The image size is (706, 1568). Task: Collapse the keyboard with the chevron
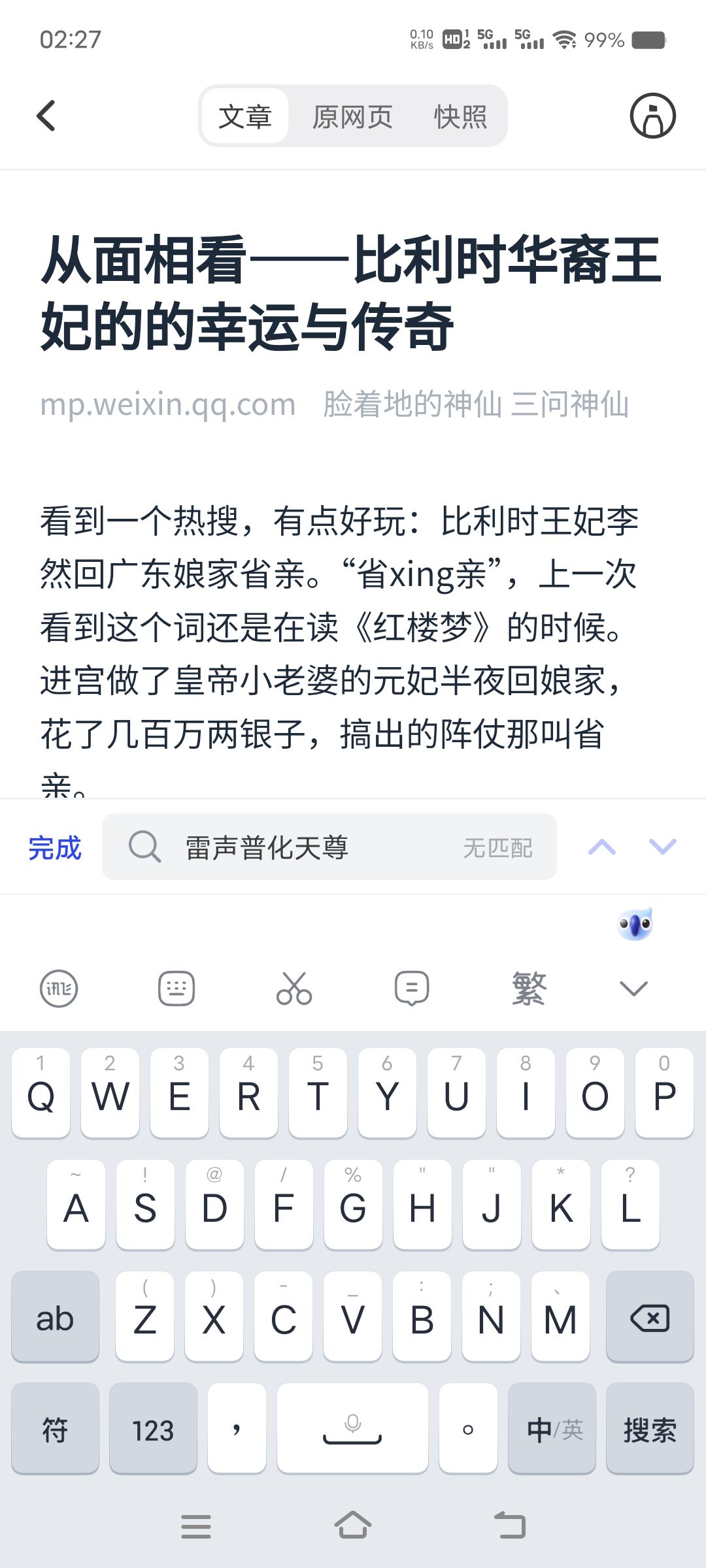[x=633, y=988]
